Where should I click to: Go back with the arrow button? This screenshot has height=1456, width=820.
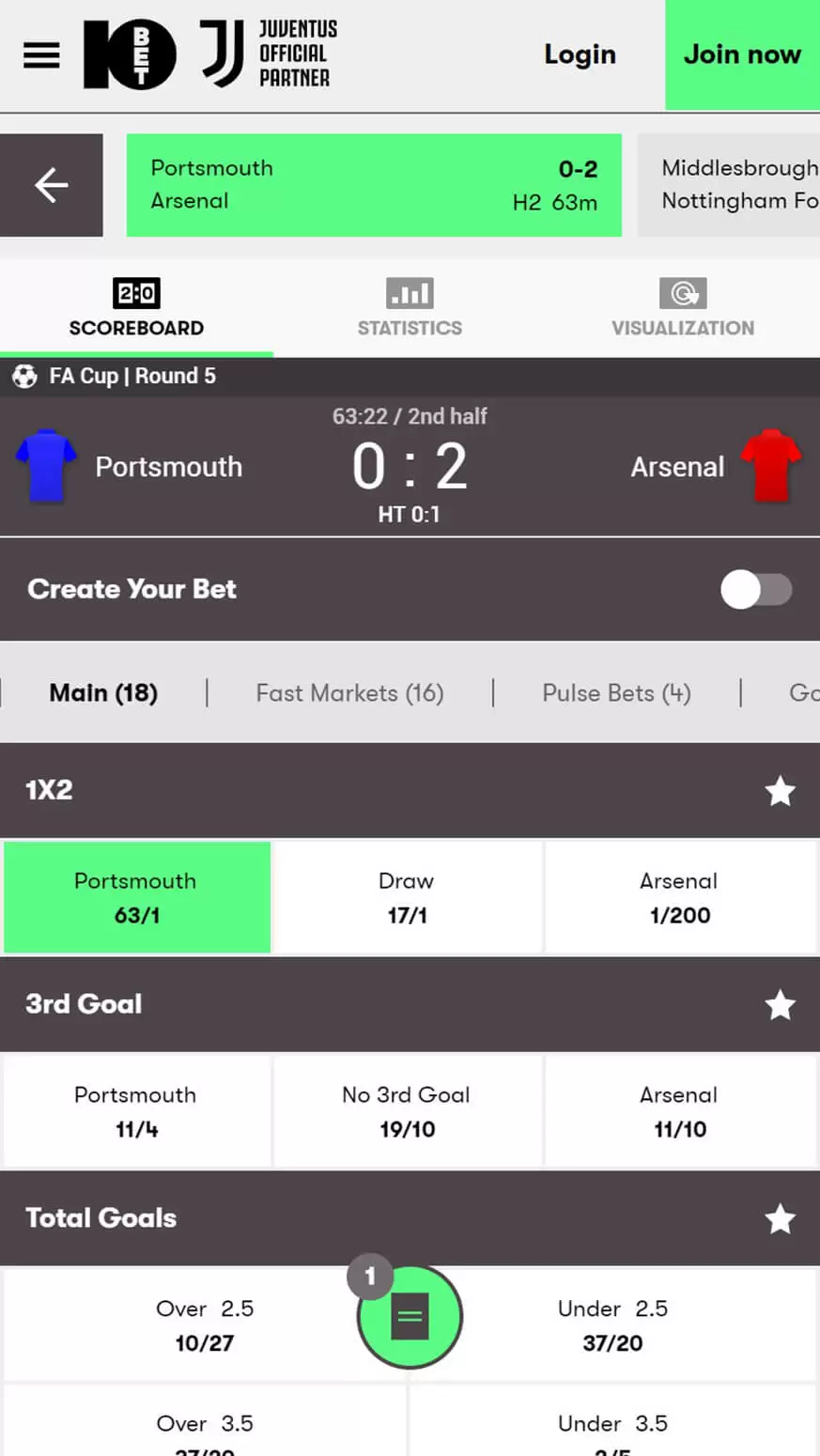pyautogui.click(x=51, y=185)
